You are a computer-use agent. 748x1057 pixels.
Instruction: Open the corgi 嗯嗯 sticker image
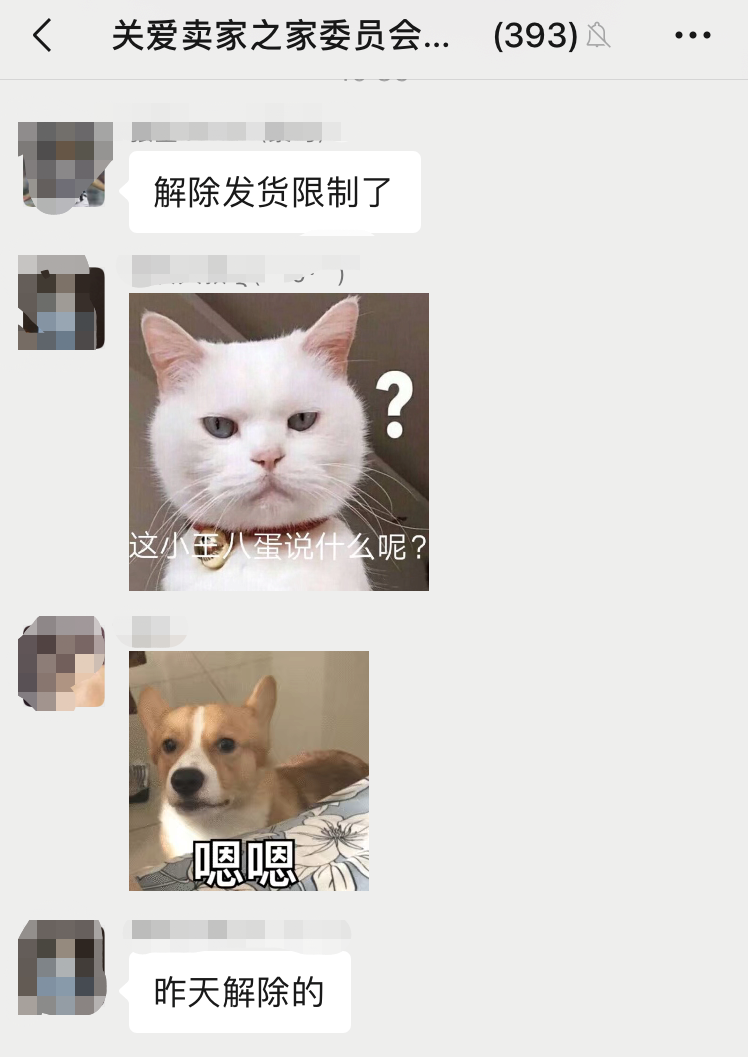coord(249,770)
